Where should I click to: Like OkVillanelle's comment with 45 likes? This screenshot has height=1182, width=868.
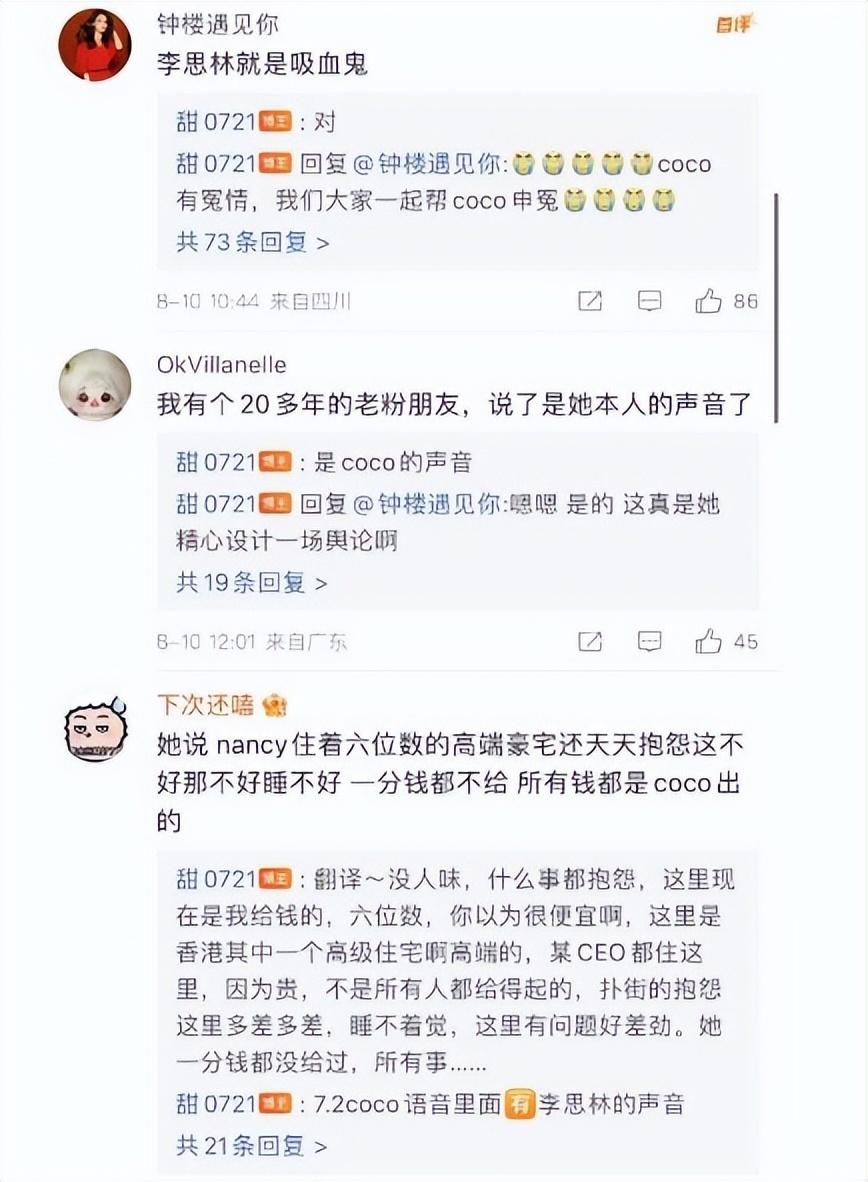(x=709, y=641)
